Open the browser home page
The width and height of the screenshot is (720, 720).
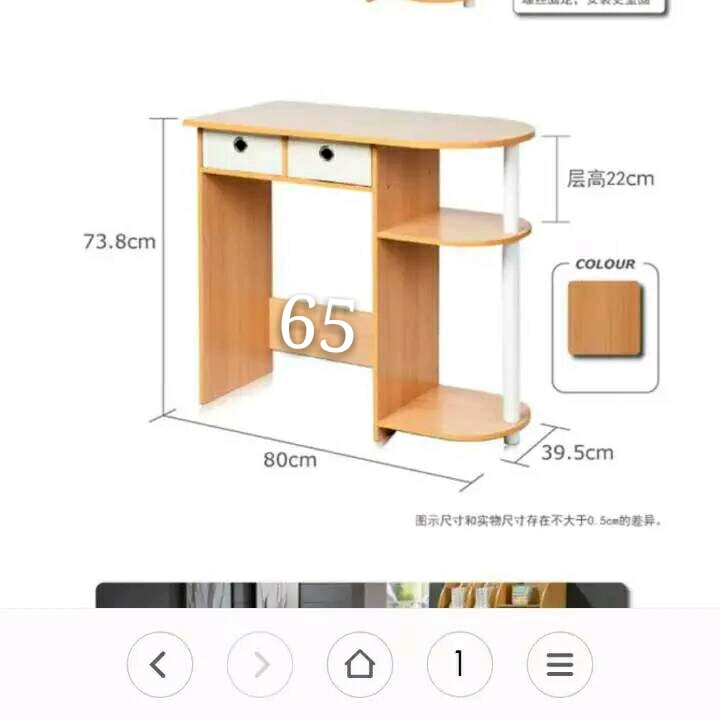point(360,664)
